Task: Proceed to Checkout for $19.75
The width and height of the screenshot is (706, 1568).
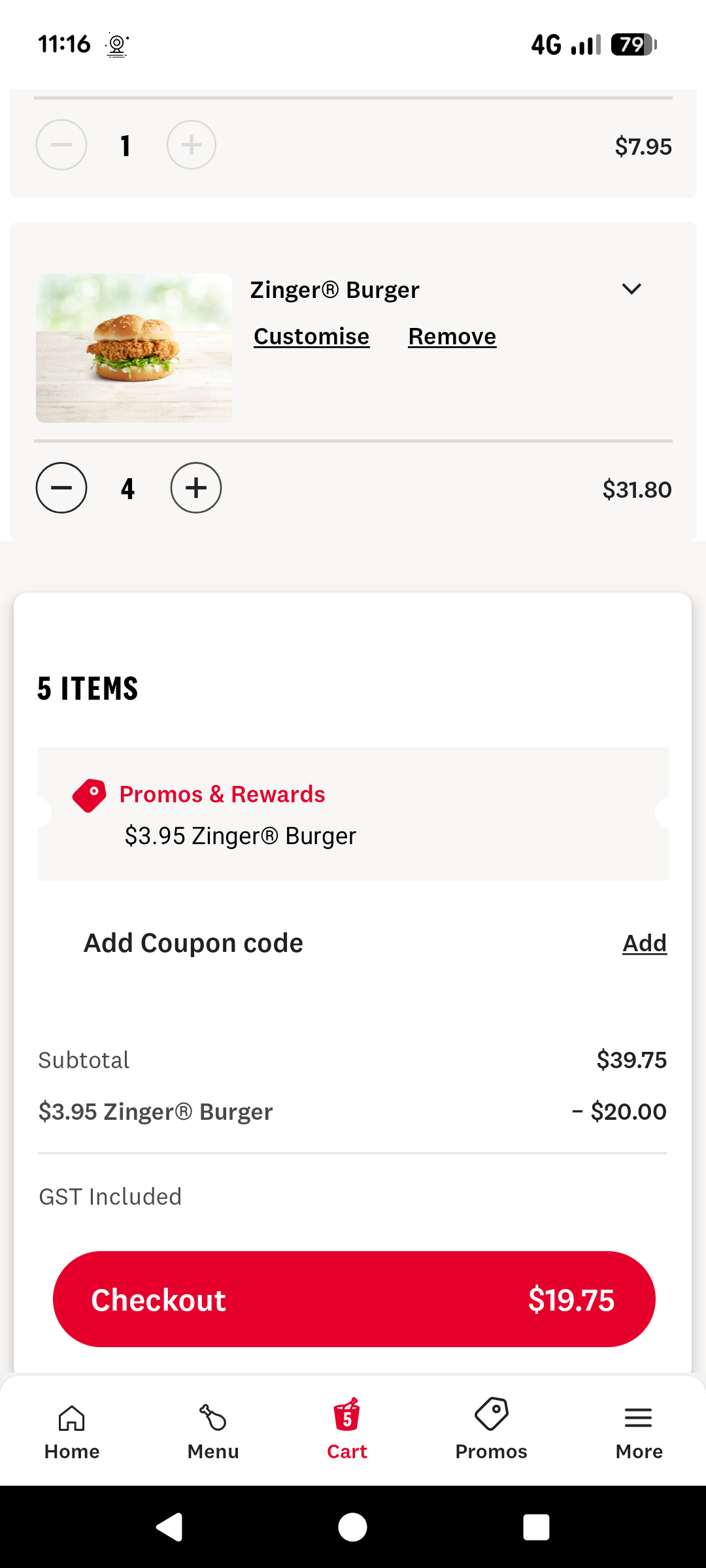Action: [354, 1299]
